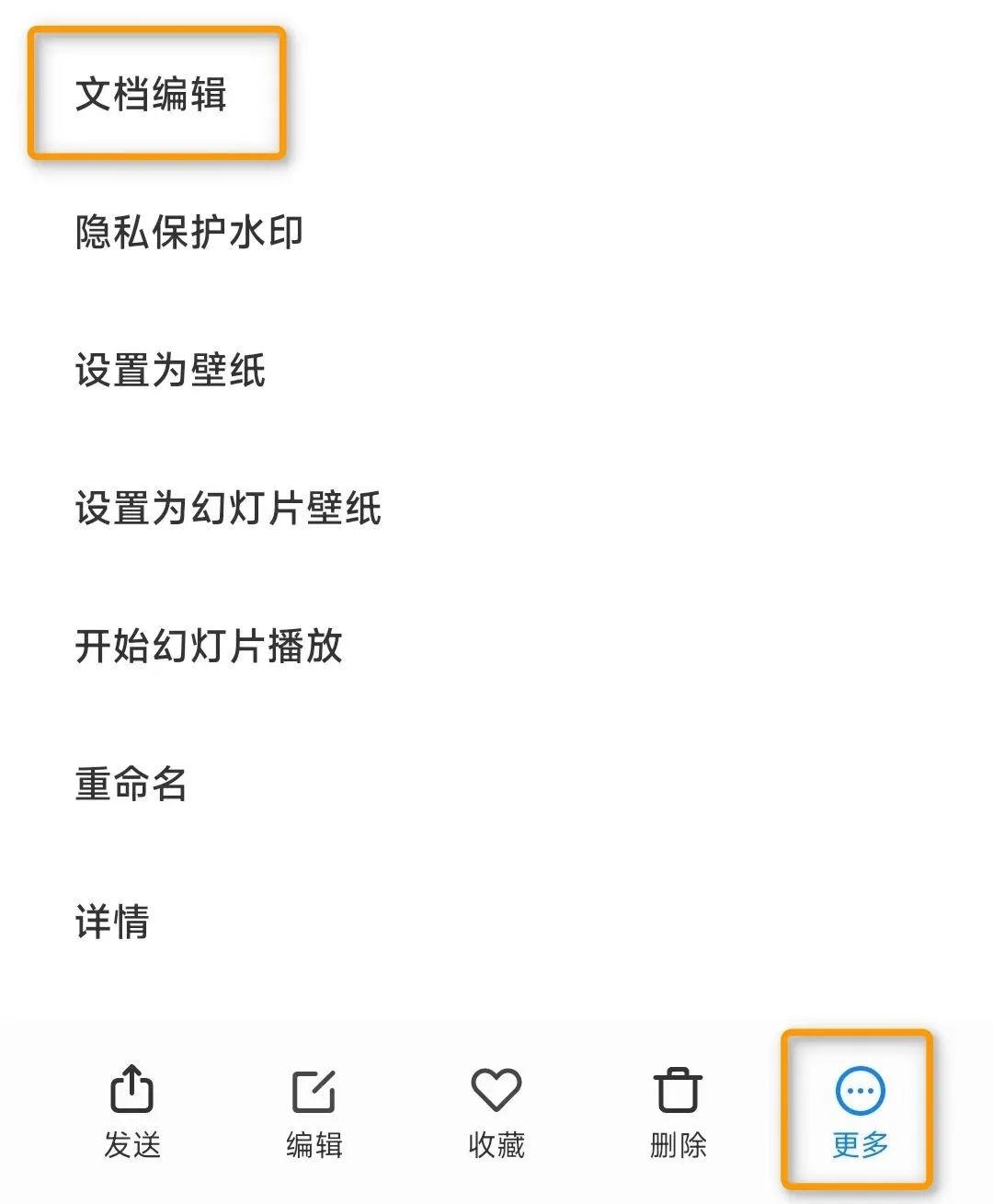The image size is (993, 1204).
Task: Tap the circled three-dots more icon
Action: [x=858, y=1090]
